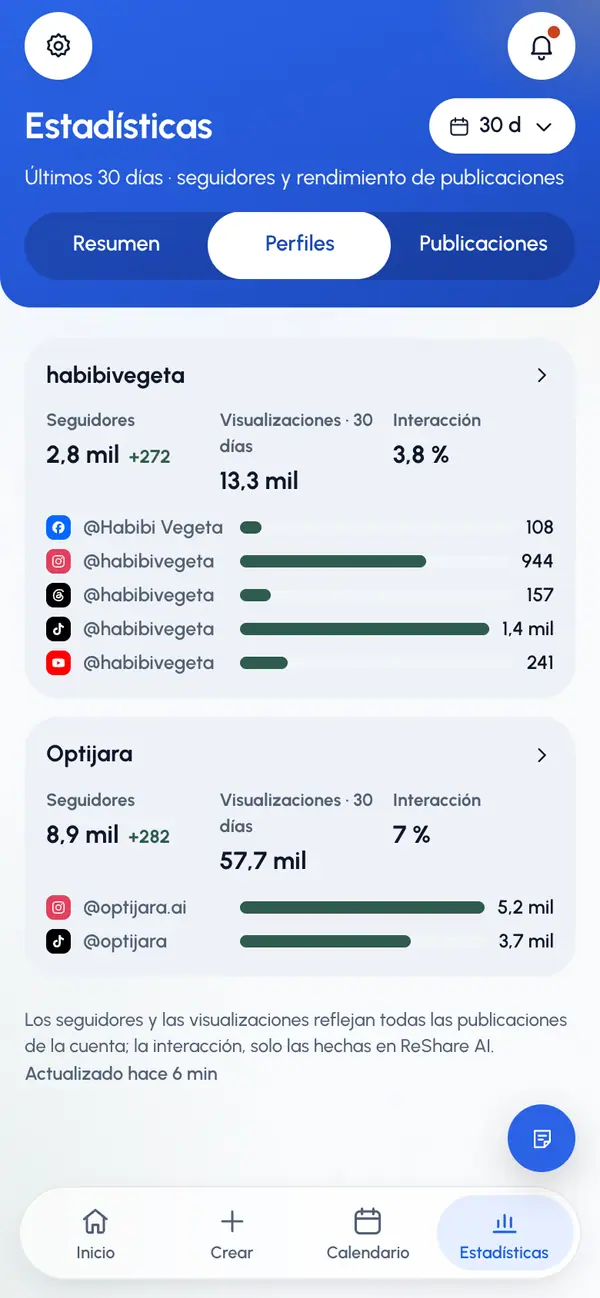Go to the Inicio tab
Image resolution: width=600 pixels, height=1298 pixels.
tap(95, 1235)
